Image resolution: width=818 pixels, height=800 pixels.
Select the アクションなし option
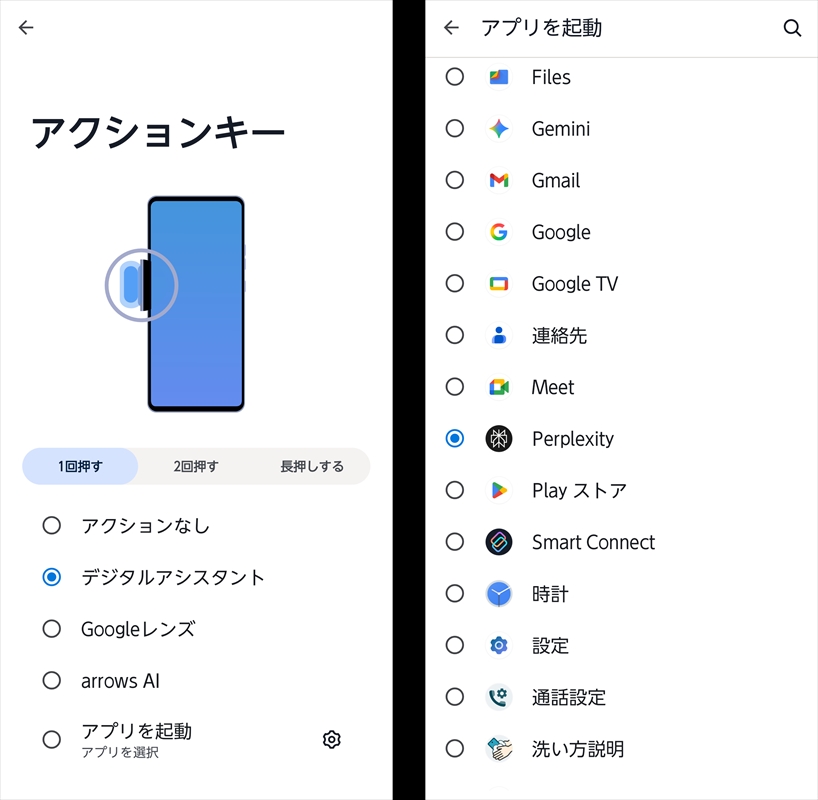(52, 525)
